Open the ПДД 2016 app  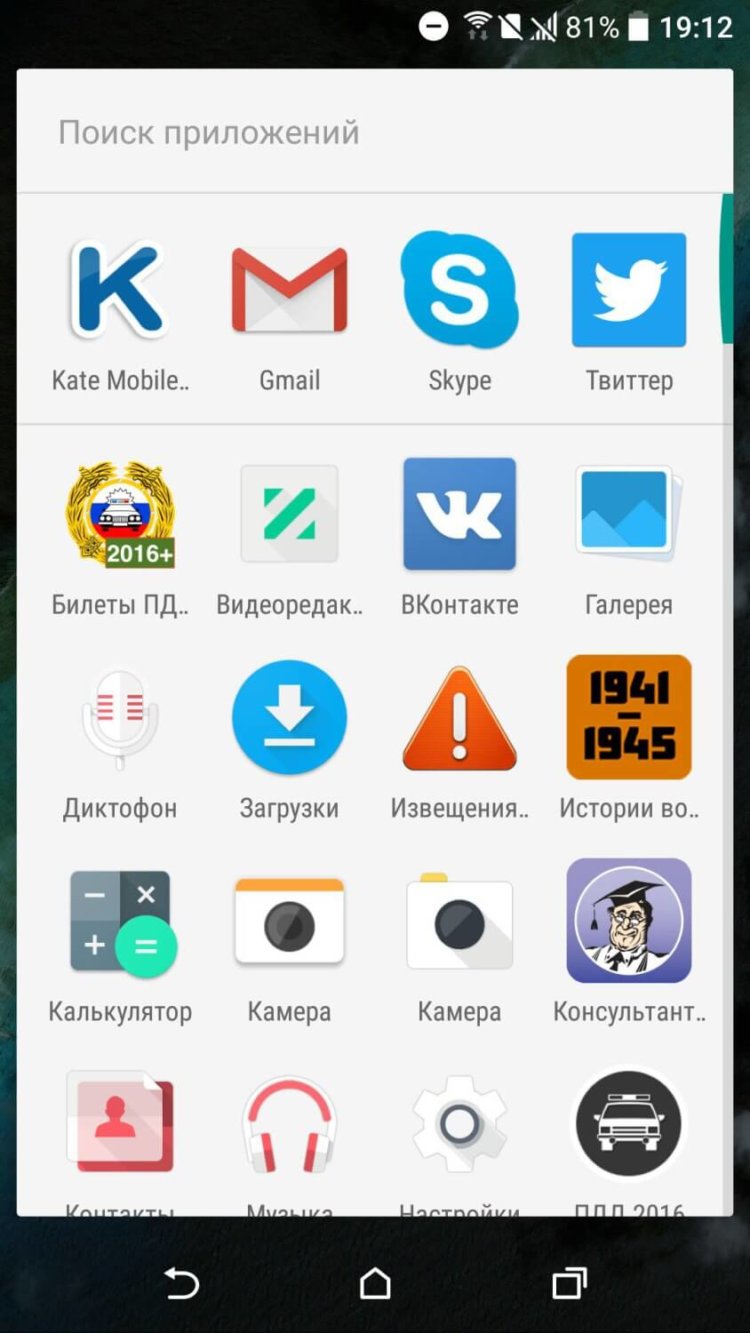[x=629, y=1123]
